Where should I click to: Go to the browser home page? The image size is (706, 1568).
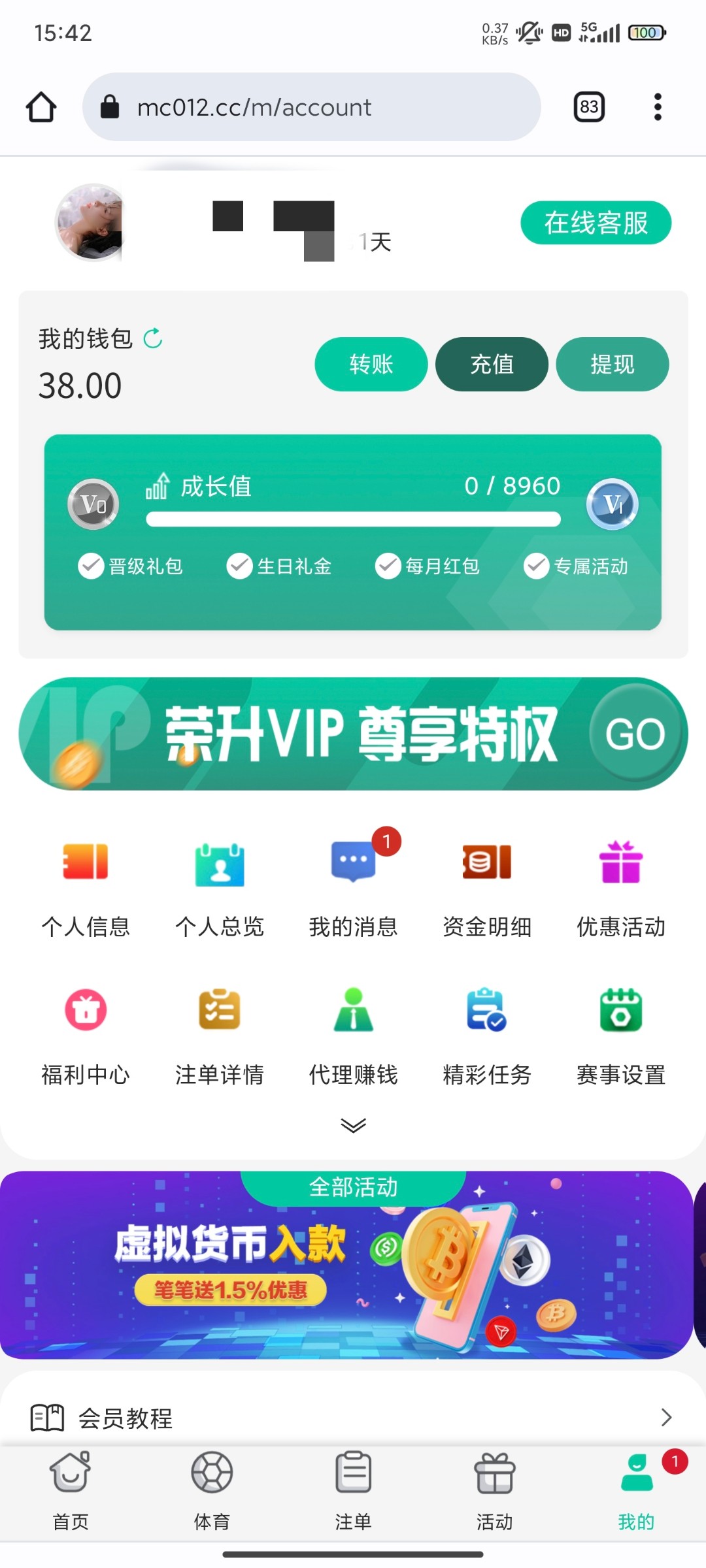(x=41, y=106)
